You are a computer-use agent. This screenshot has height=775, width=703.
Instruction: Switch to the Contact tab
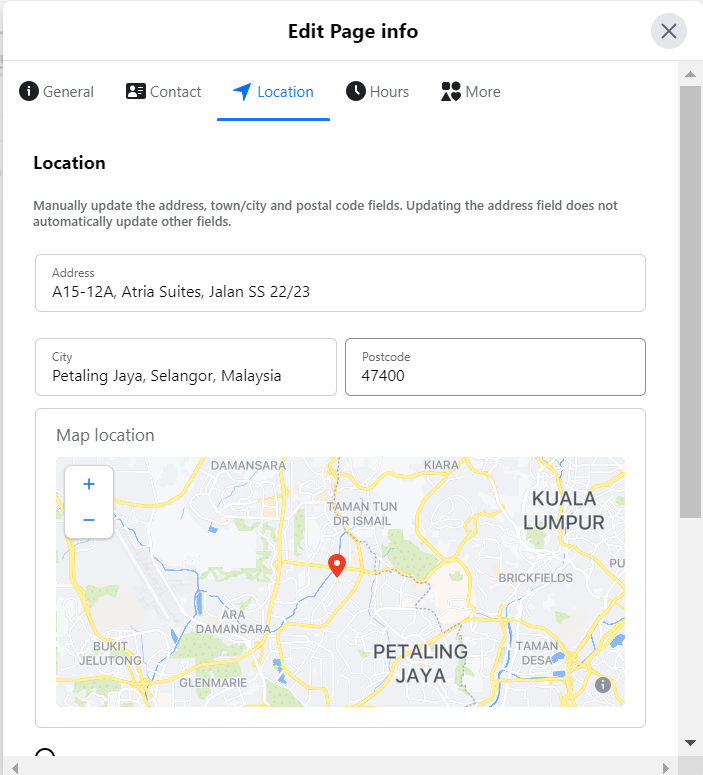click(x=164, y=92)
